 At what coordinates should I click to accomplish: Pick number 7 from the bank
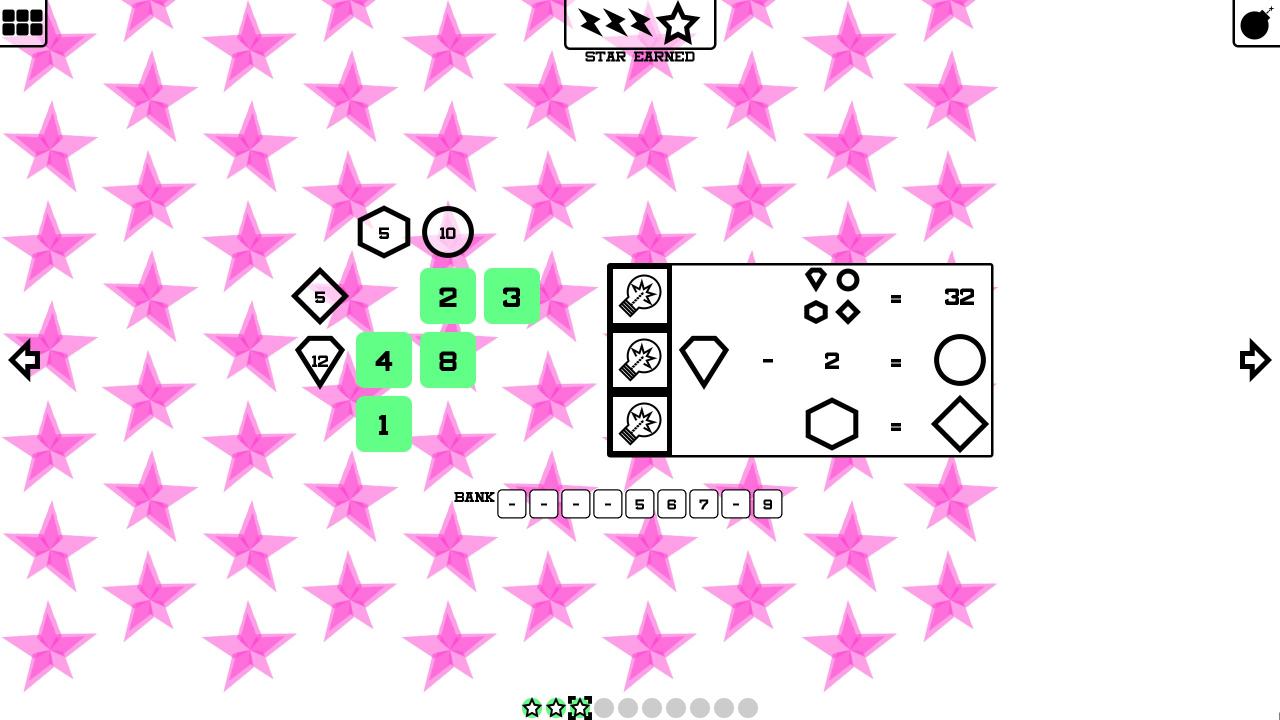tap(704, 504)
